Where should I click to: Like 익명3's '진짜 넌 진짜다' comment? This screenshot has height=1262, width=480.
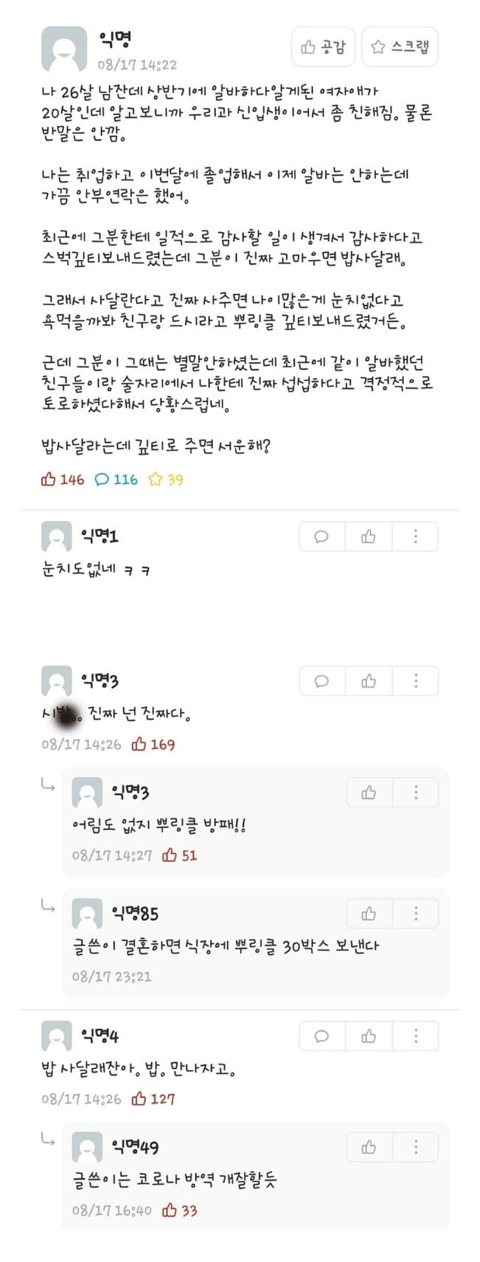click(369, 681)
